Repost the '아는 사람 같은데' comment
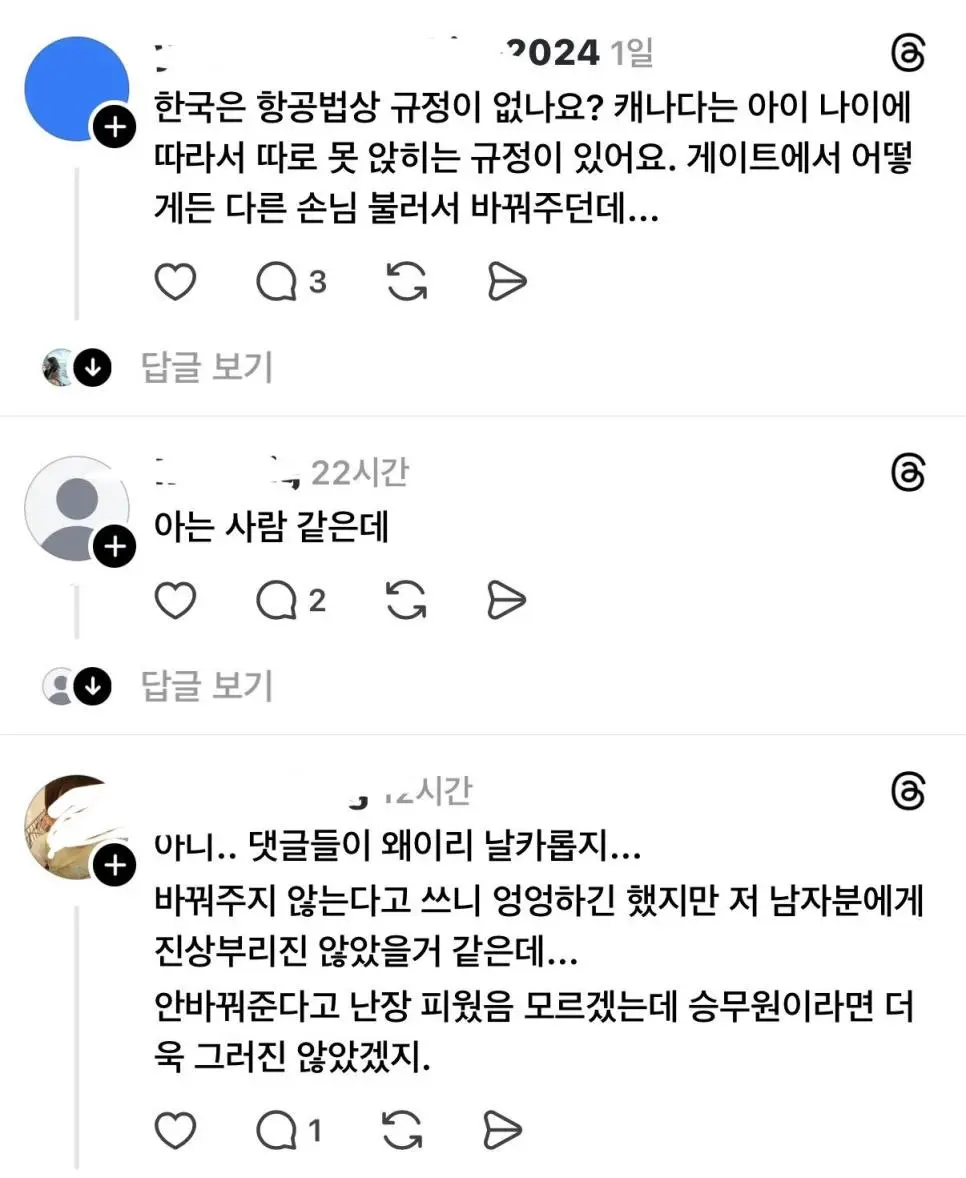966x1178 pixels. tap(406, 600)
